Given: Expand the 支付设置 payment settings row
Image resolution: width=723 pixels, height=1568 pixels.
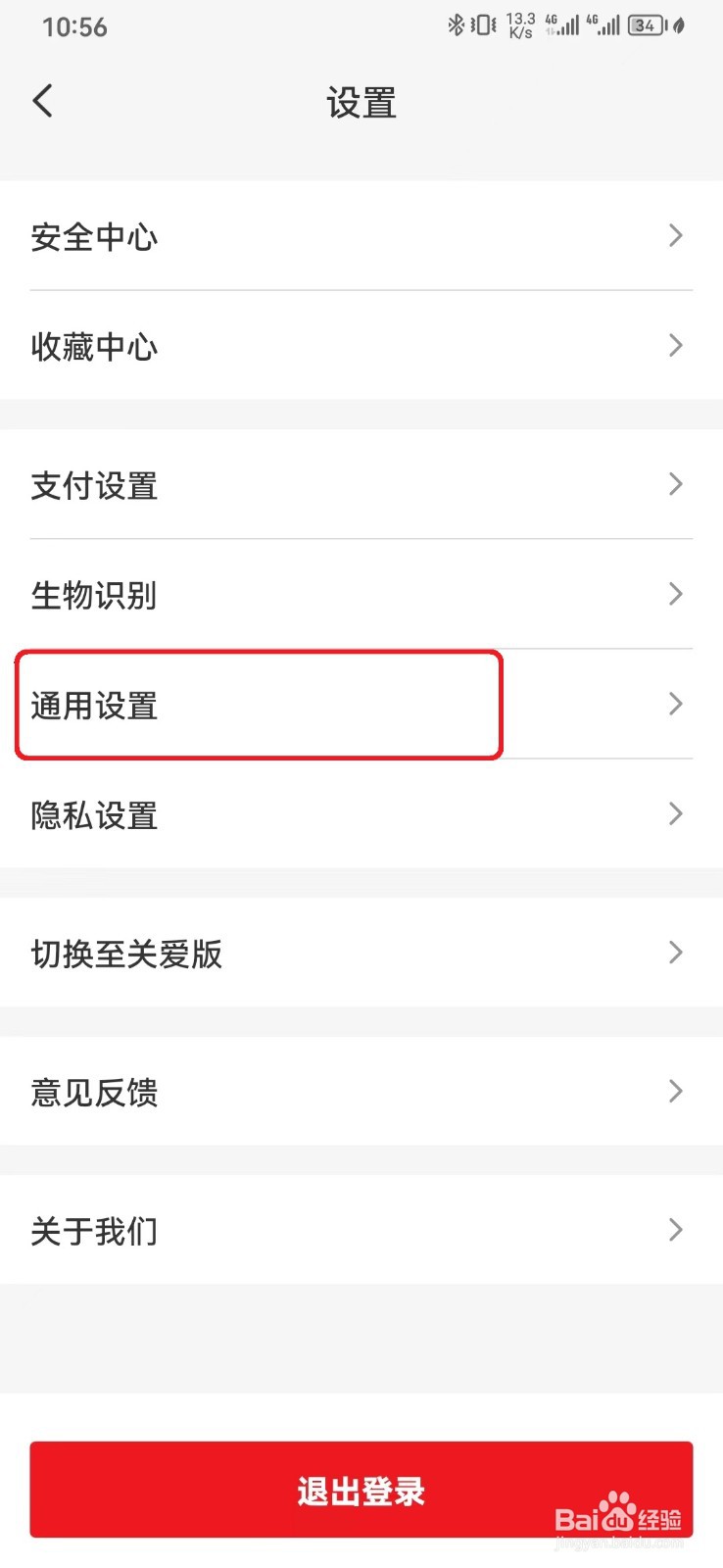Looking at the screenshot, I should pyautogui.click(x=361, y=485).
